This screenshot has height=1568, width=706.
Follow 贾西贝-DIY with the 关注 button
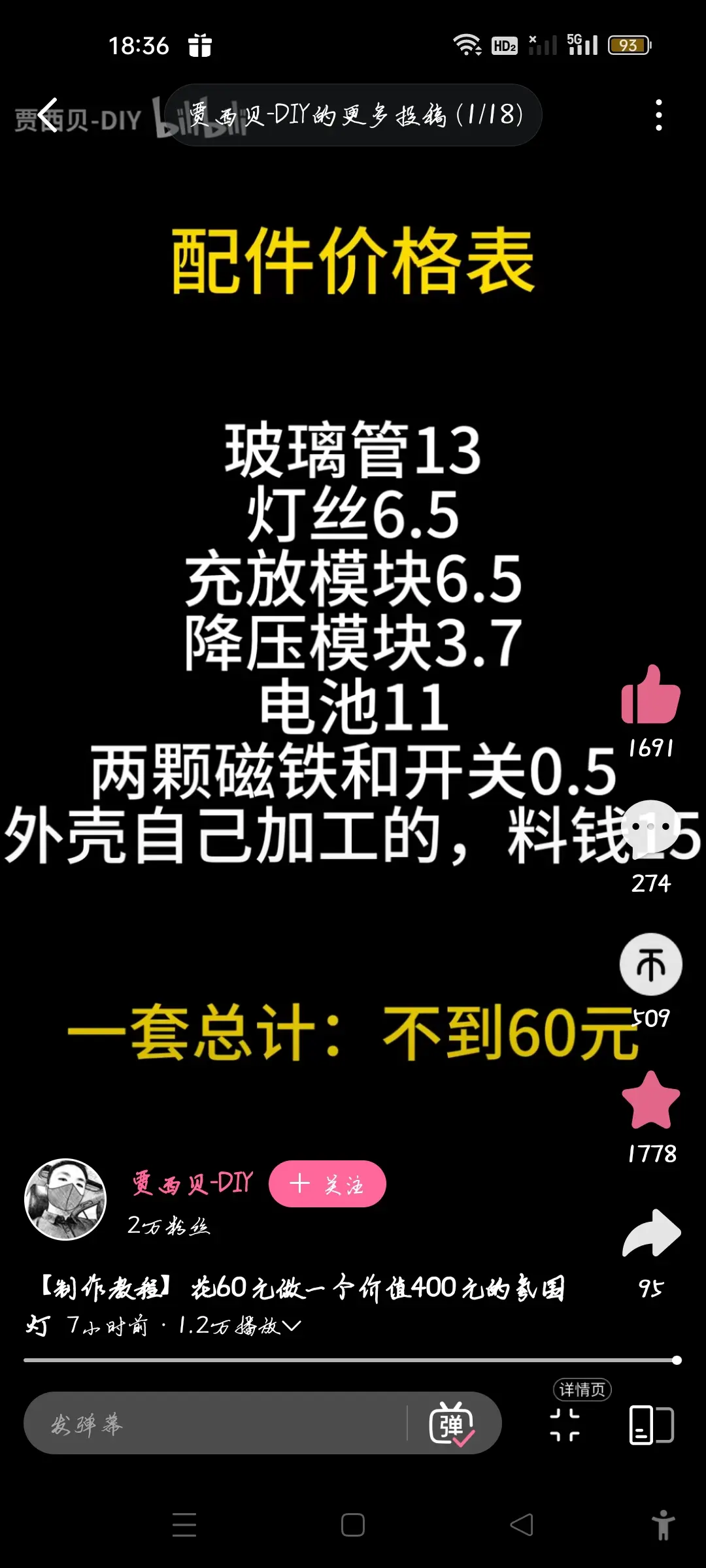pyautogui.click(x=327, y=1184)
